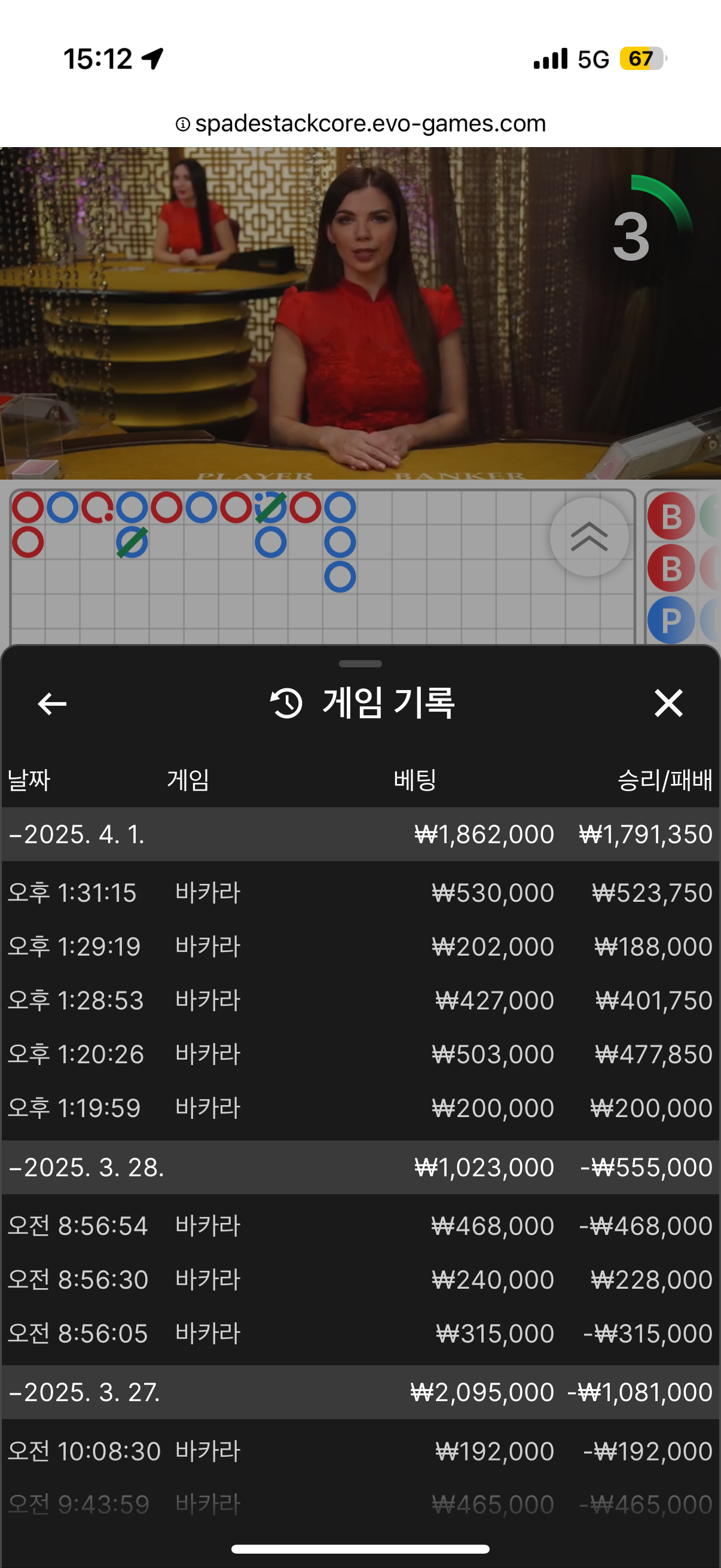This screenshot has width=721, height=1568.
Task: Collapse the 2025. 4. 1. date group
Action: (x=76, y=834)
